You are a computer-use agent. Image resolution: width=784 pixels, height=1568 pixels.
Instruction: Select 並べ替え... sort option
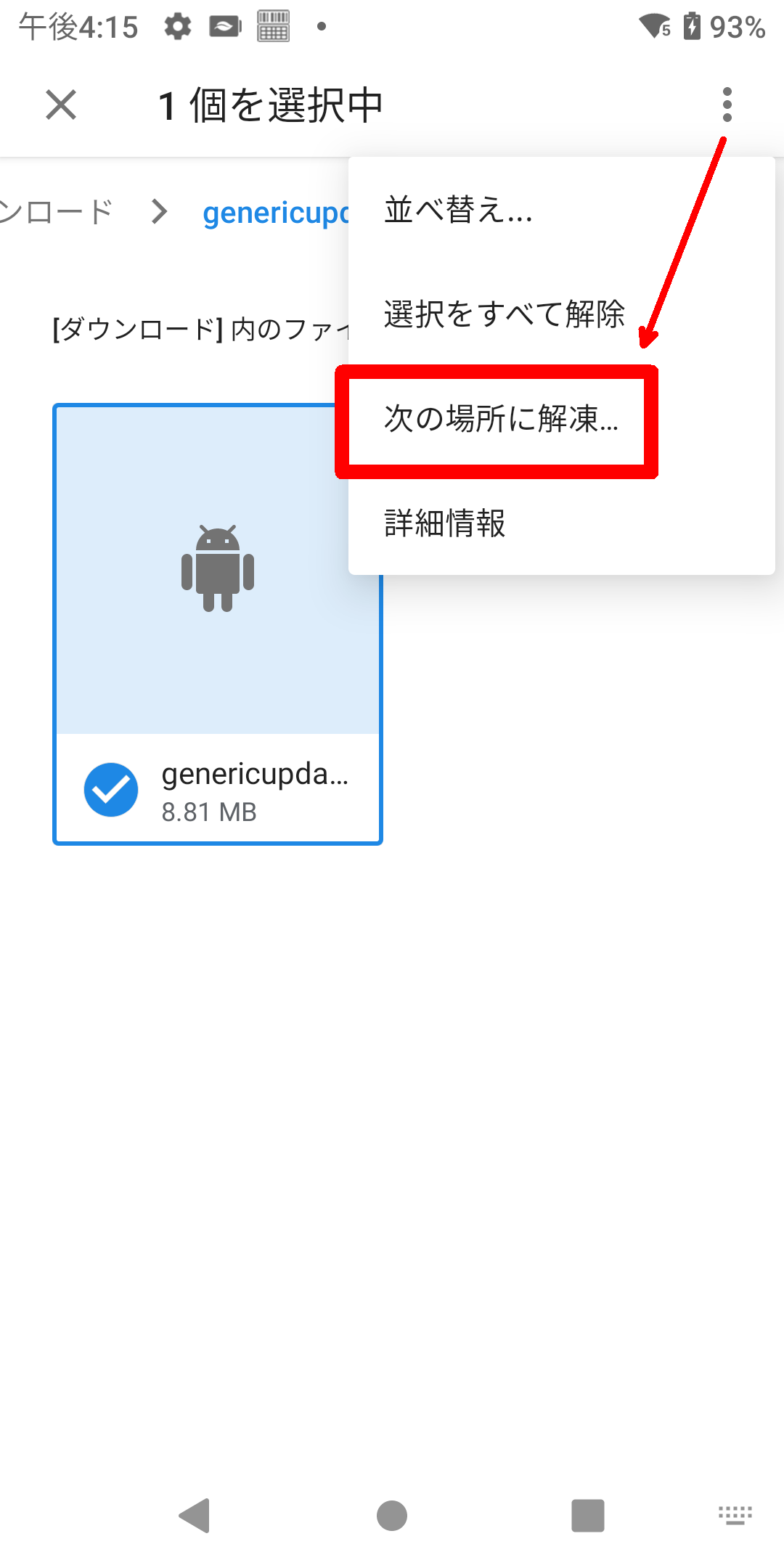pyautogui.click(x=459, y=210)
